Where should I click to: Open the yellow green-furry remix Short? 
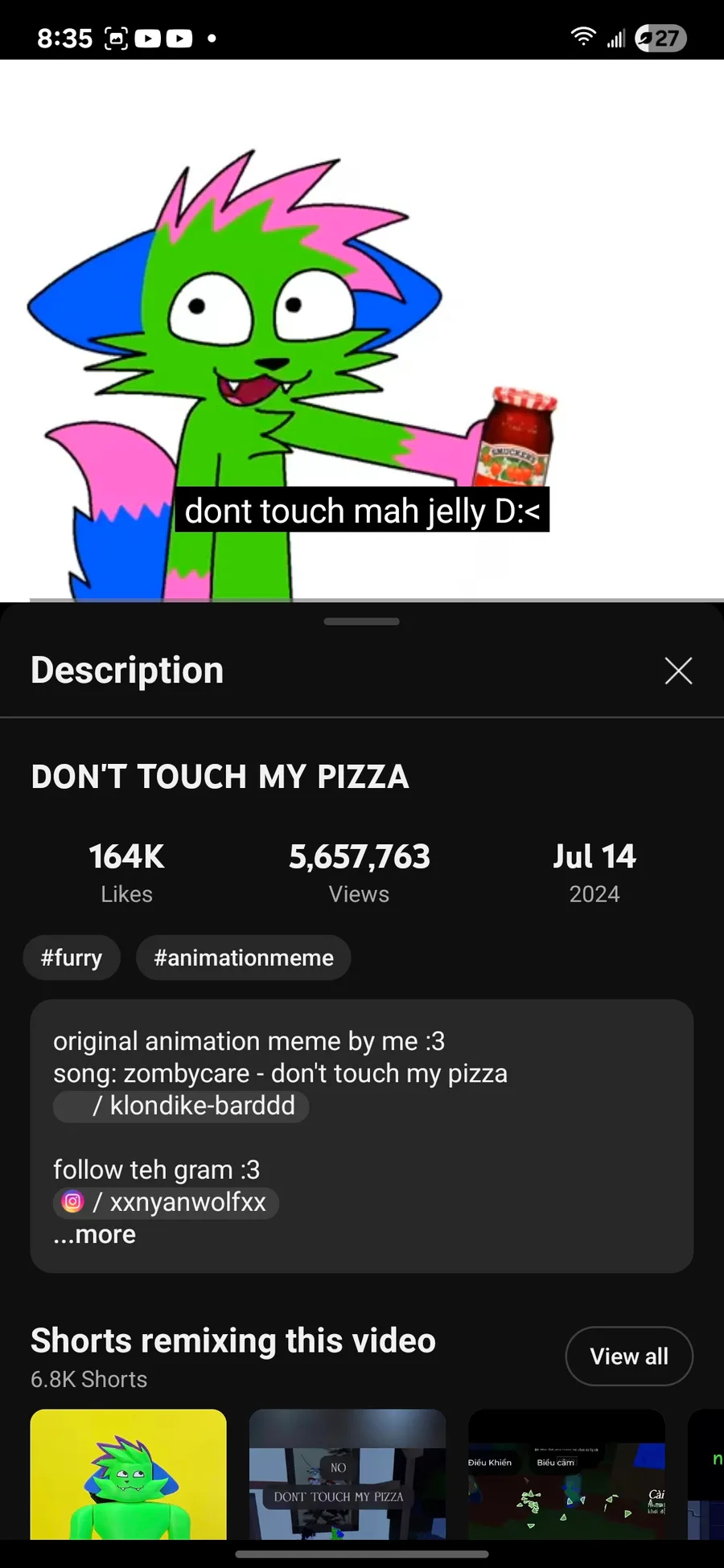coord(129,1474)
